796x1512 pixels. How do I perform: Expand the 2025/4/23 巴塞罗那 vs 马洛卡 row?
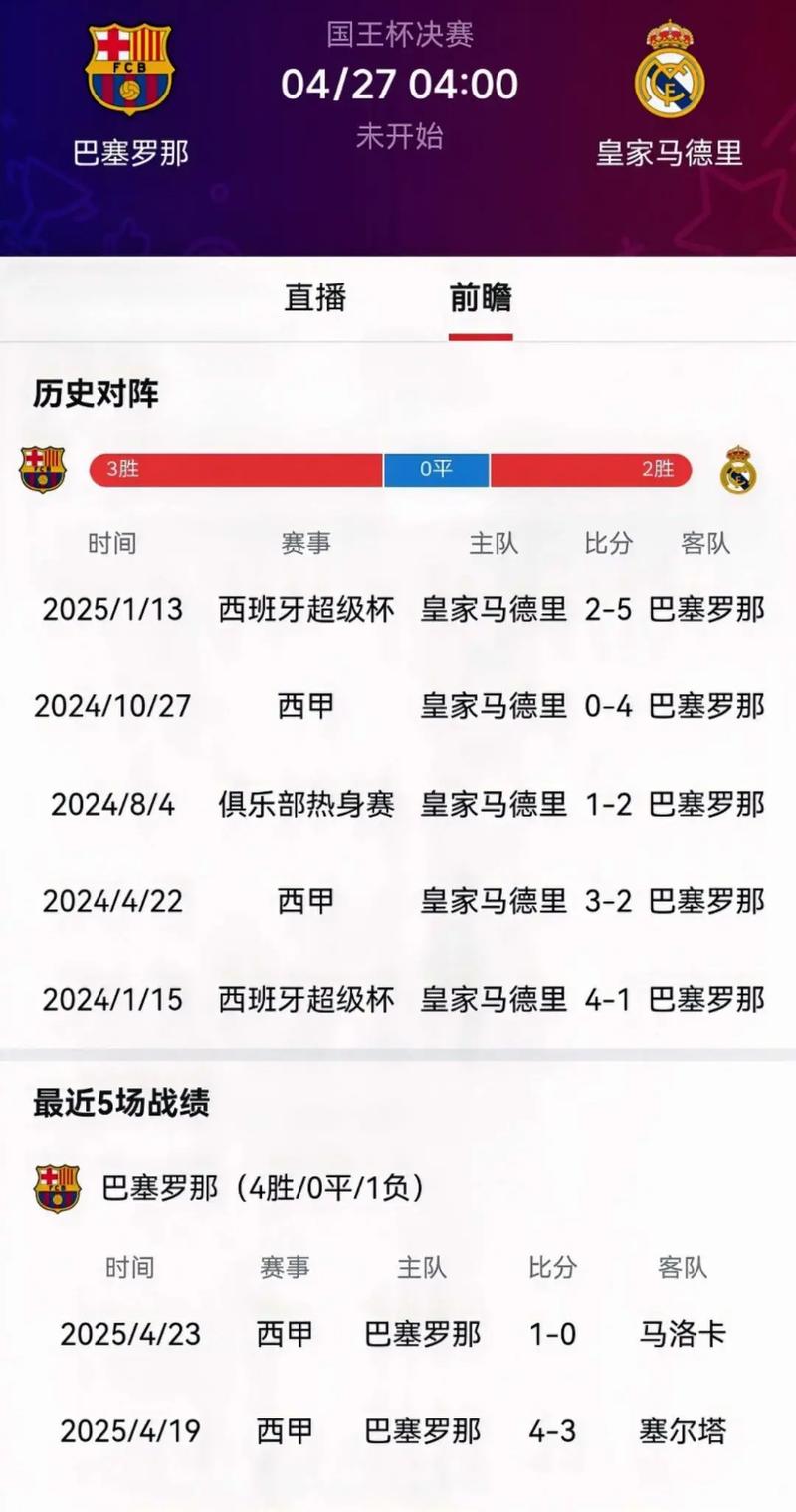(398, 1335)
